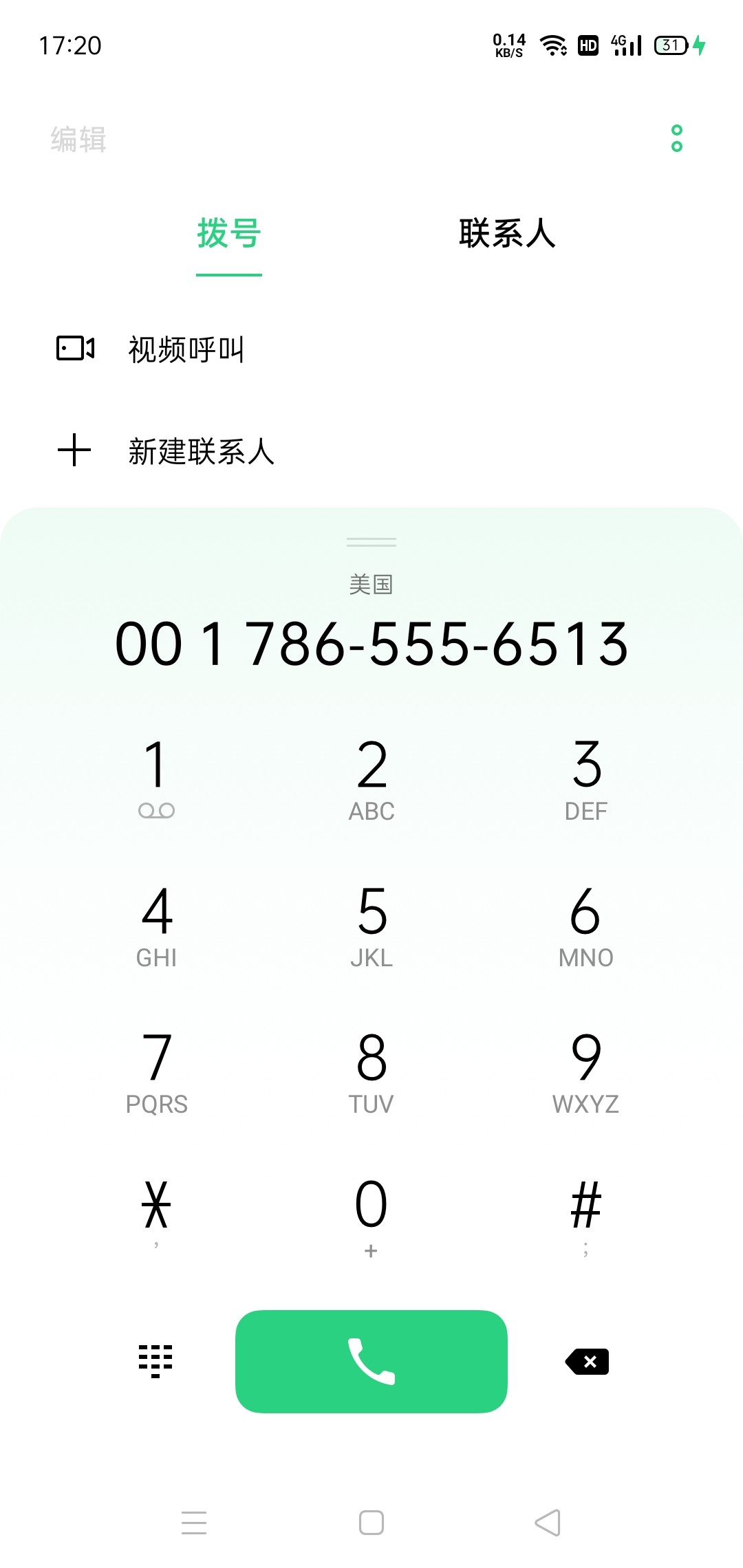Tap the entered phone number text
The image size is (743, 1568).
pos(371,645)
